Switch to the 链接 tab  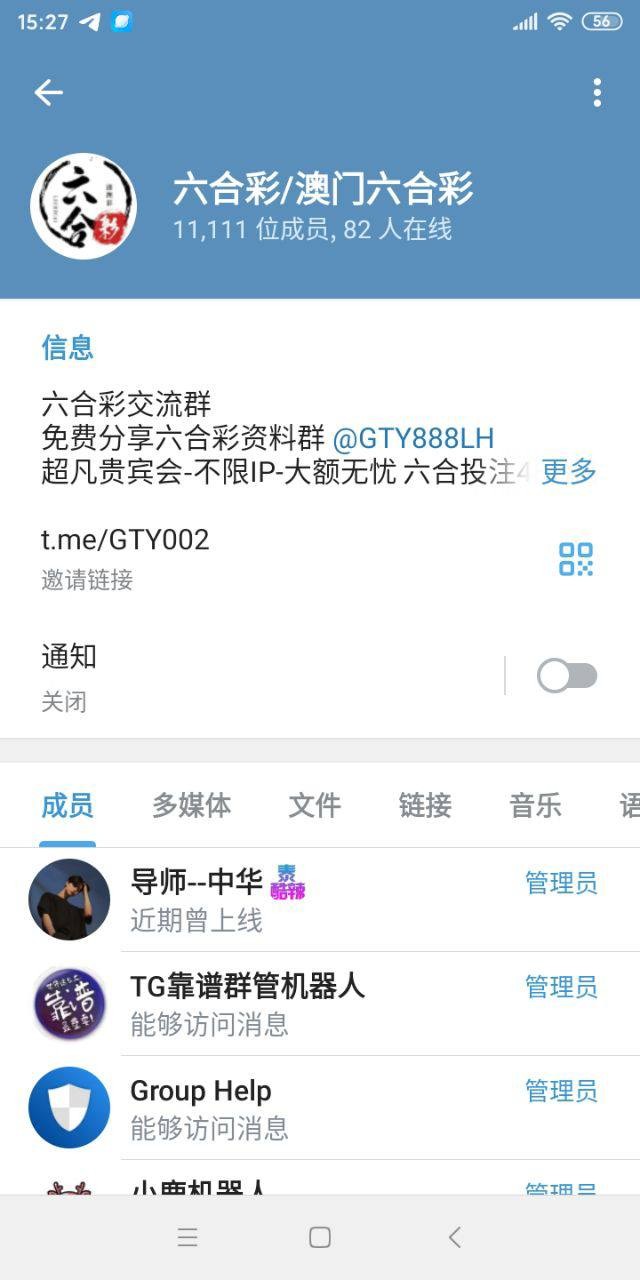[425, 805]
